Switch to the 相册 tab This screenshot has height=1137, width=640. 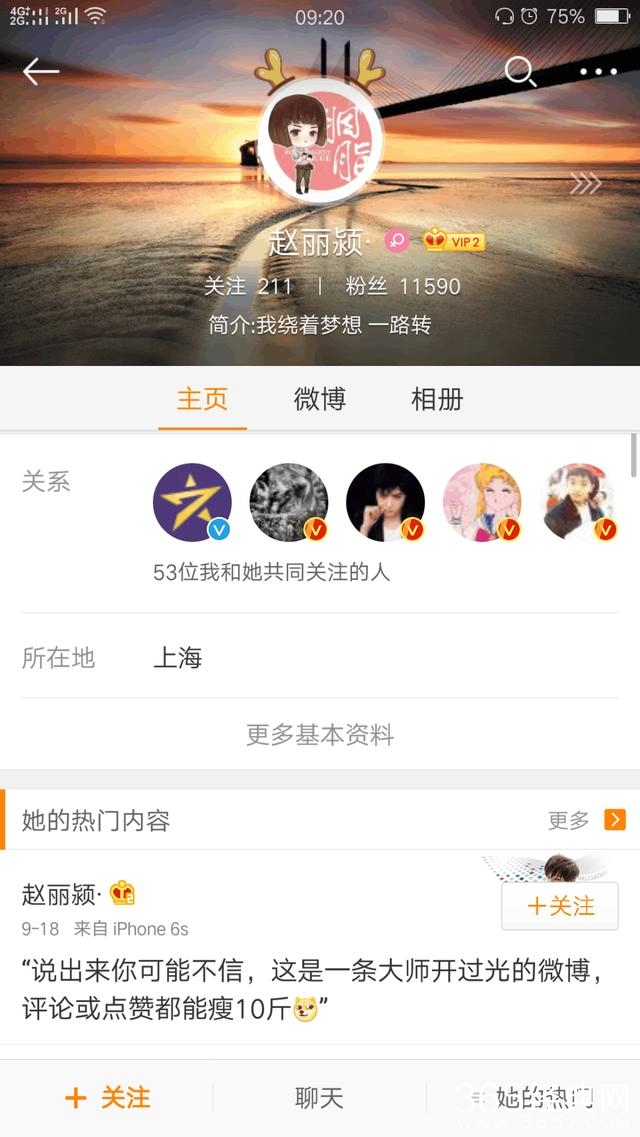point(437,400)
